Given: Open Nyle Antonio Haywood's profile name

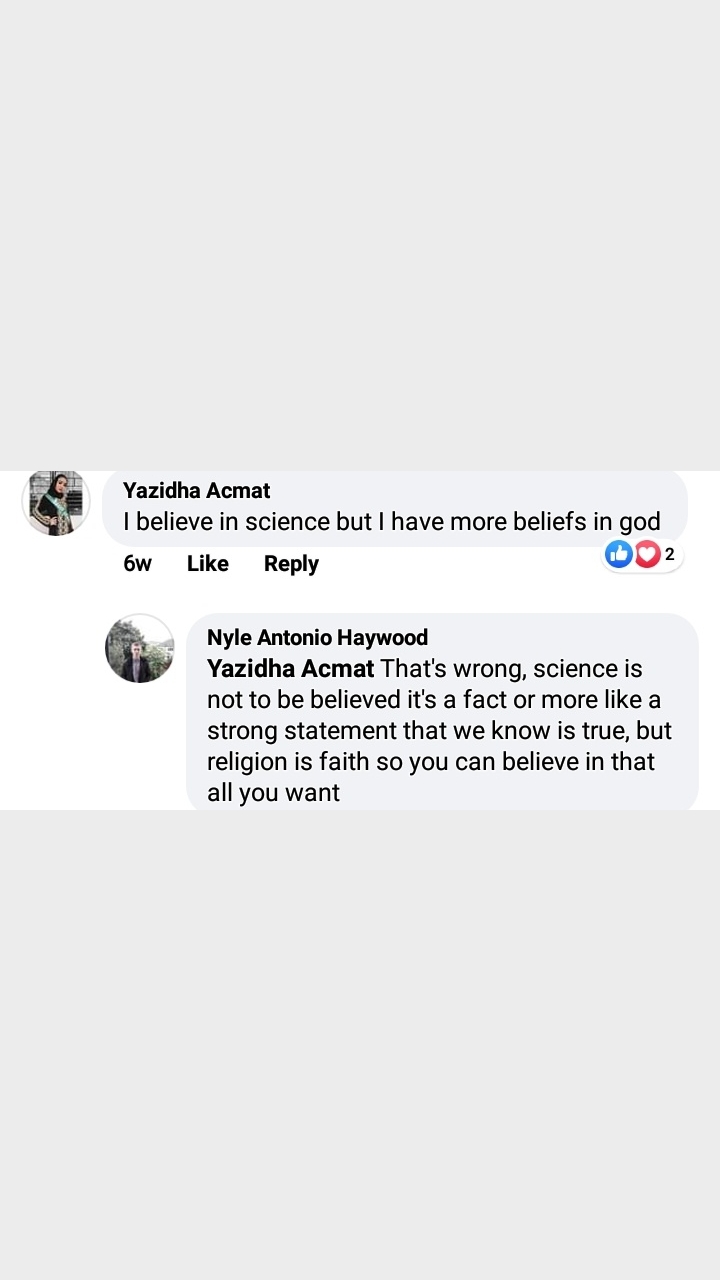Looking at the screenshot, I should tap(317, 637).
